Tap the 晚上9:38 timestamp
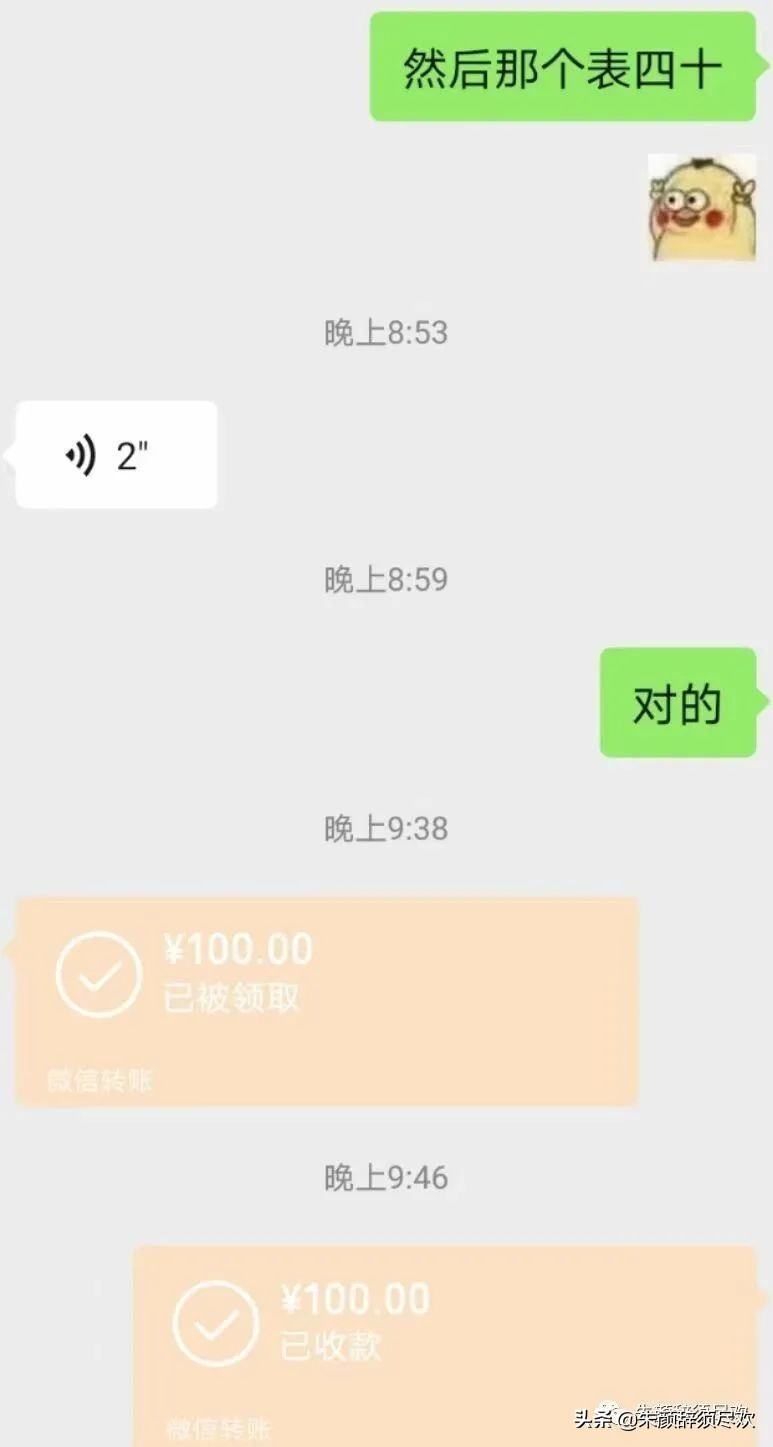 (386, 828)
